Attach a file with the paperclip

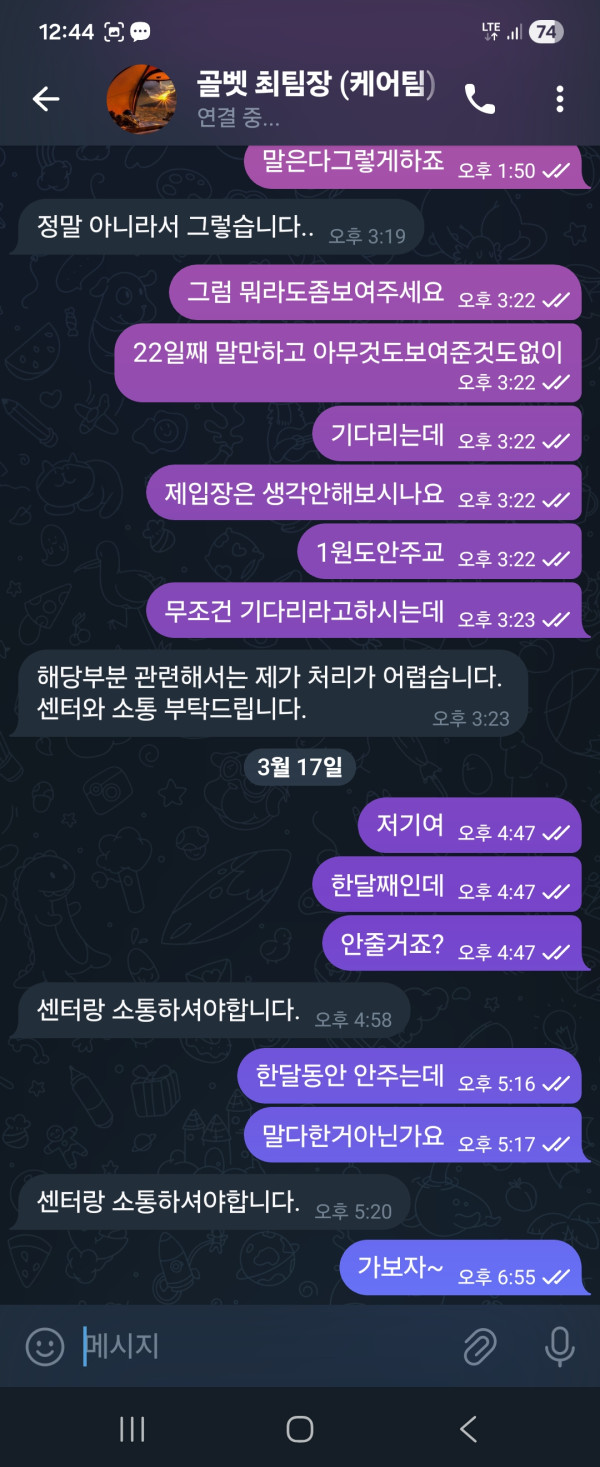480,1346
